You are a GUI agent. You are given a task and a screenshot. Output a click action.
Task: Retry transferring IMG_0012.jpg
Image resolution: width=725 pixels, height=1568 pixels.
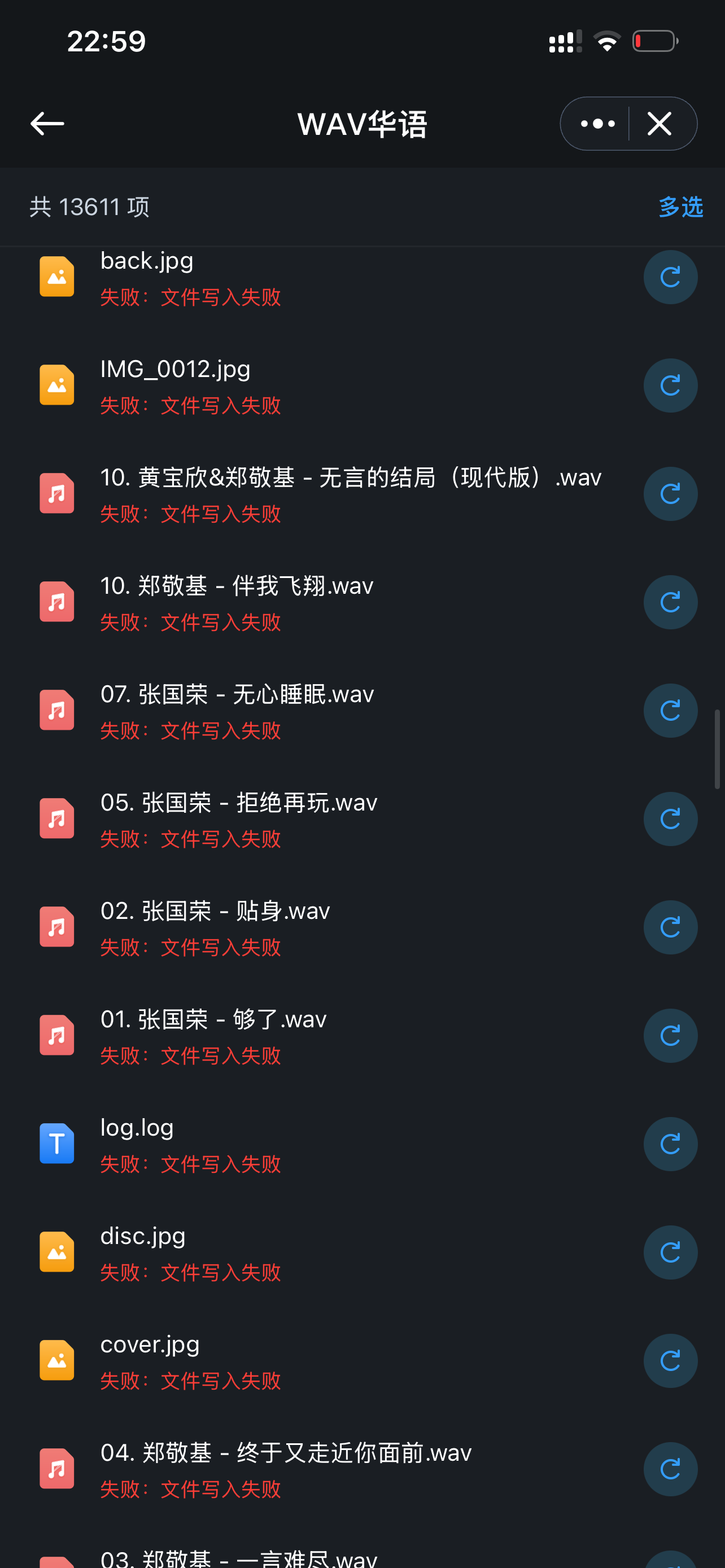(670, 385)
